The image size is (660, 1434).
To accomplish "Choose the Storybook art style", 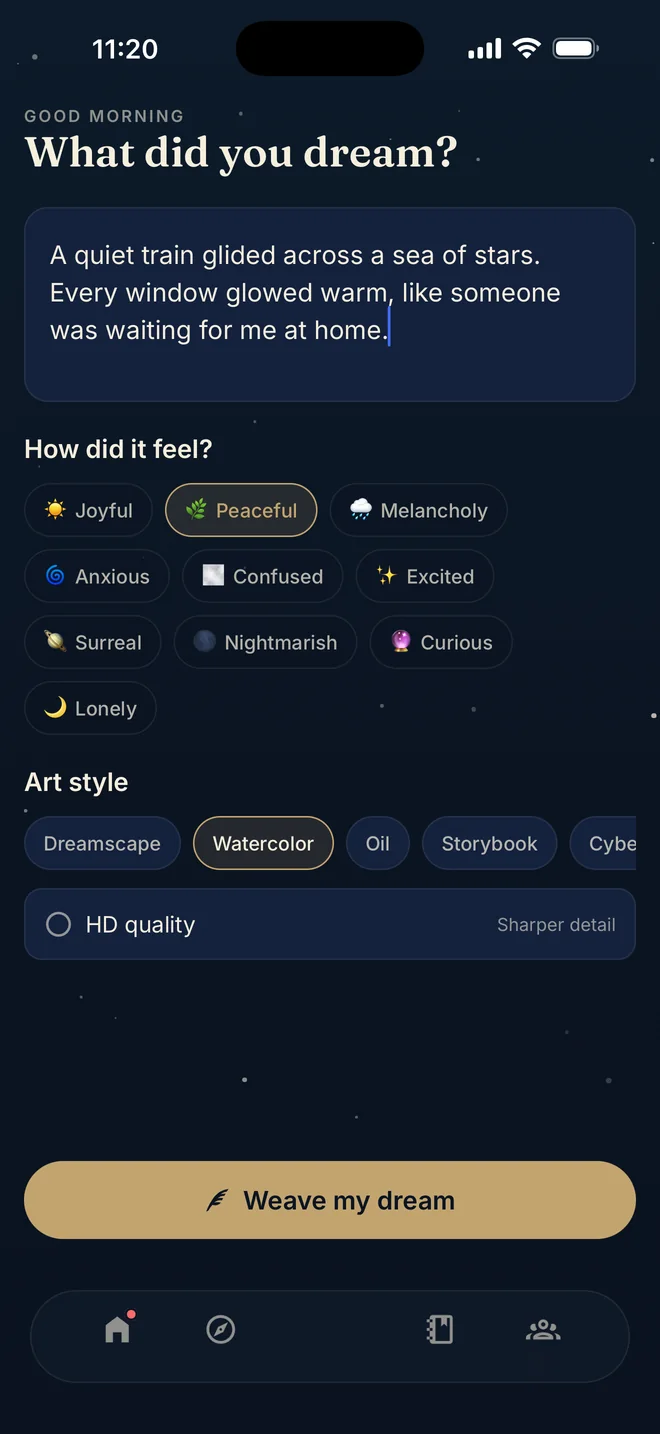I will tap(489, 843).
